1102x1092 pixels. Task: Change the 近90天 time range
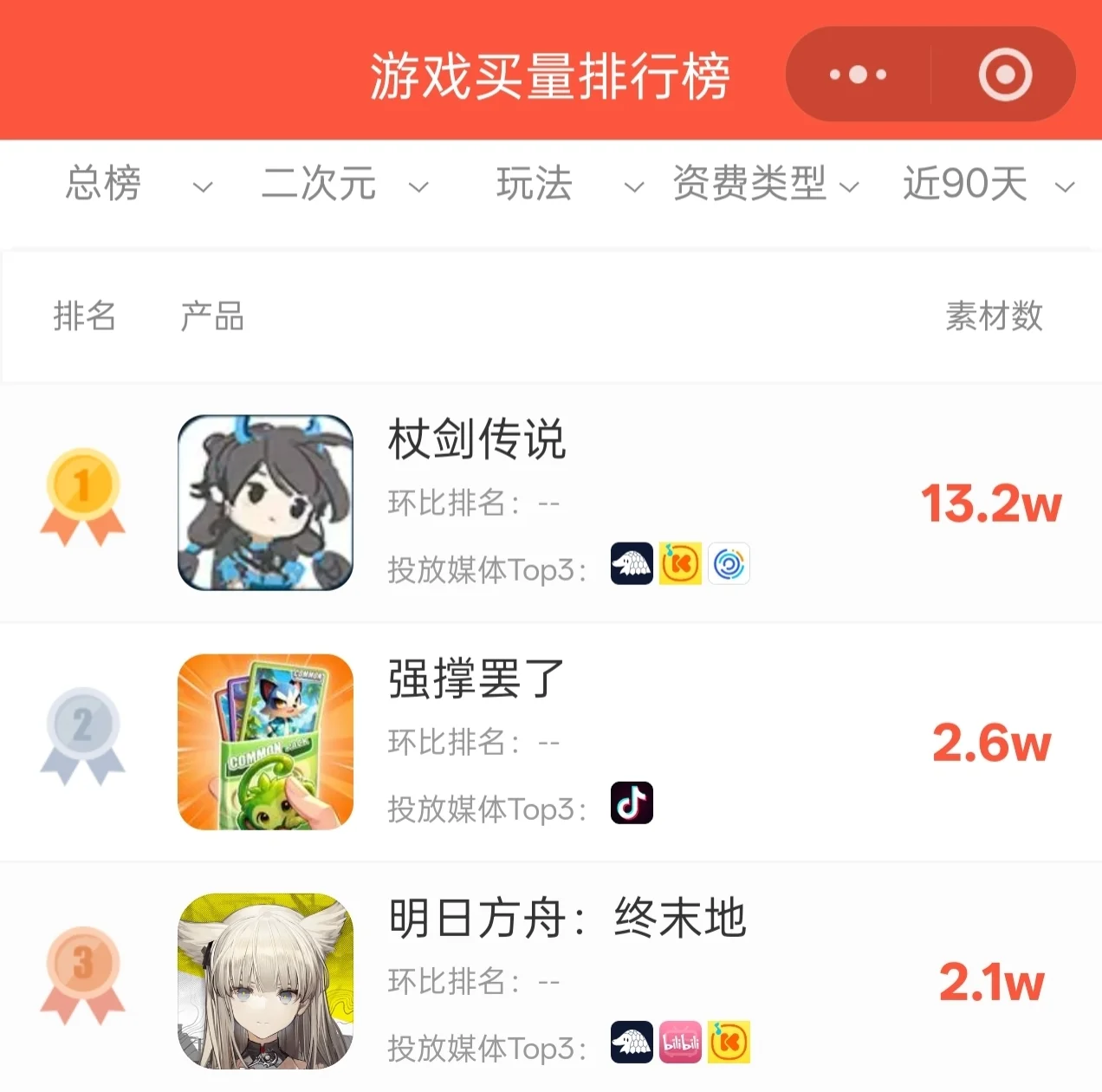tap(988, 185)
